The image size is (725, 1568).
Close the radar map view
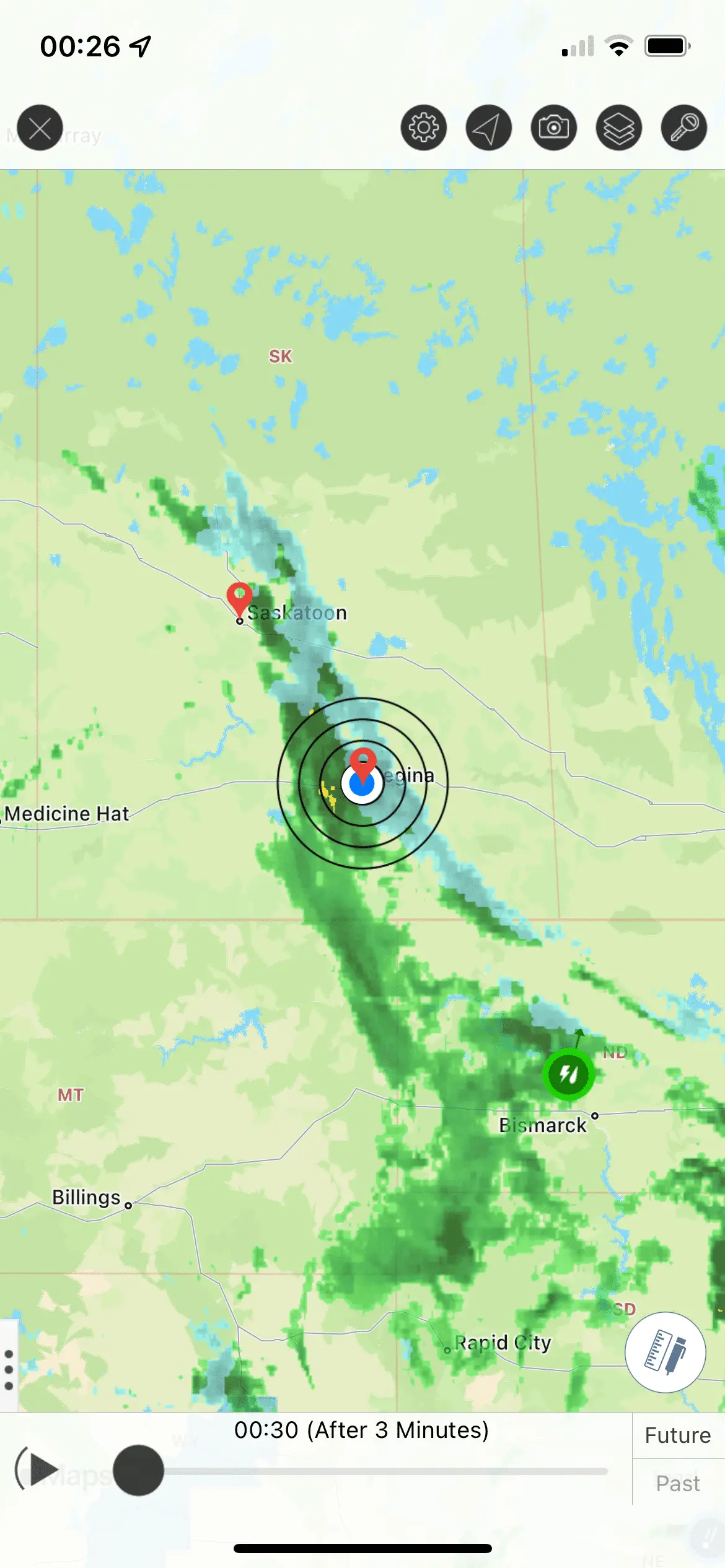40,128
